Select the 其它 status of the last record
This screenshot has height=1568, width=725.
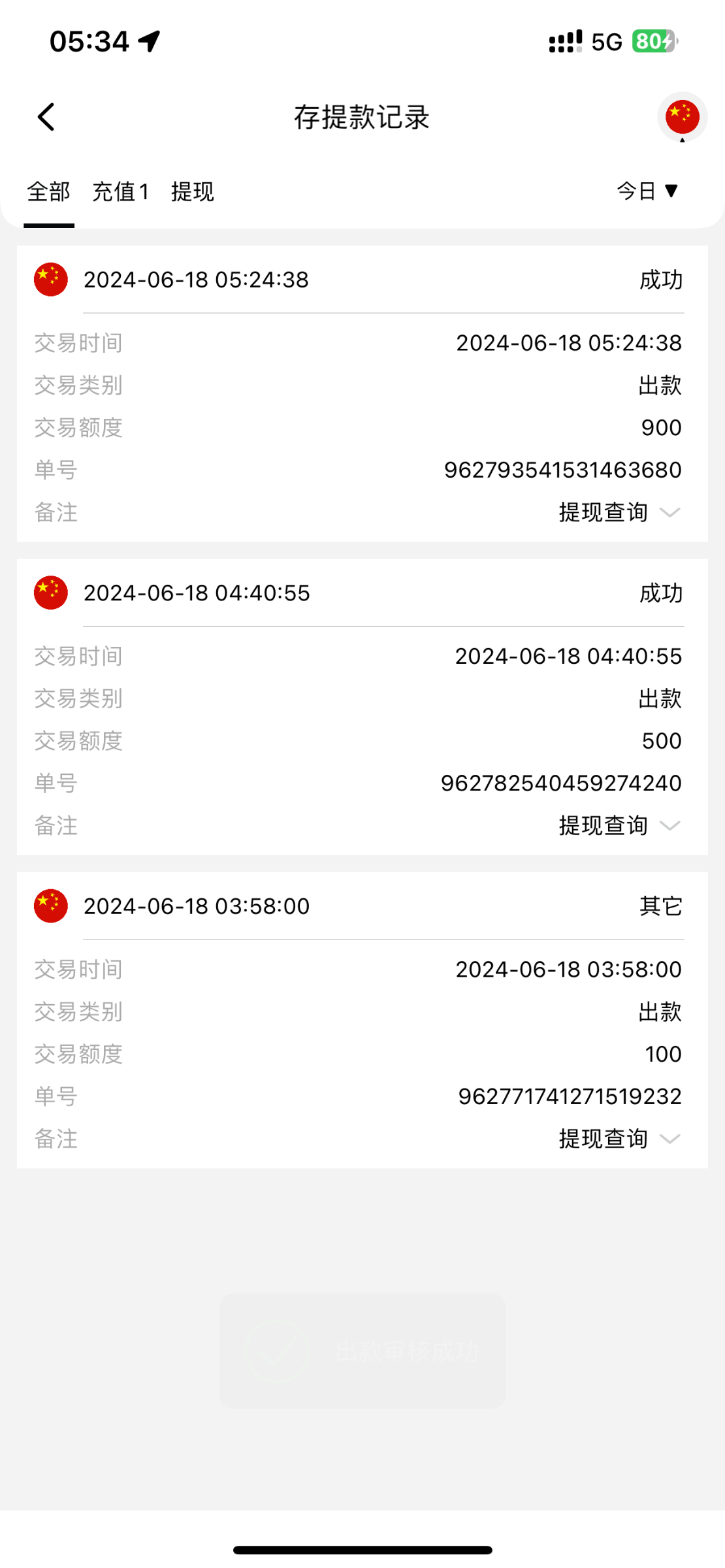point(661,906)
